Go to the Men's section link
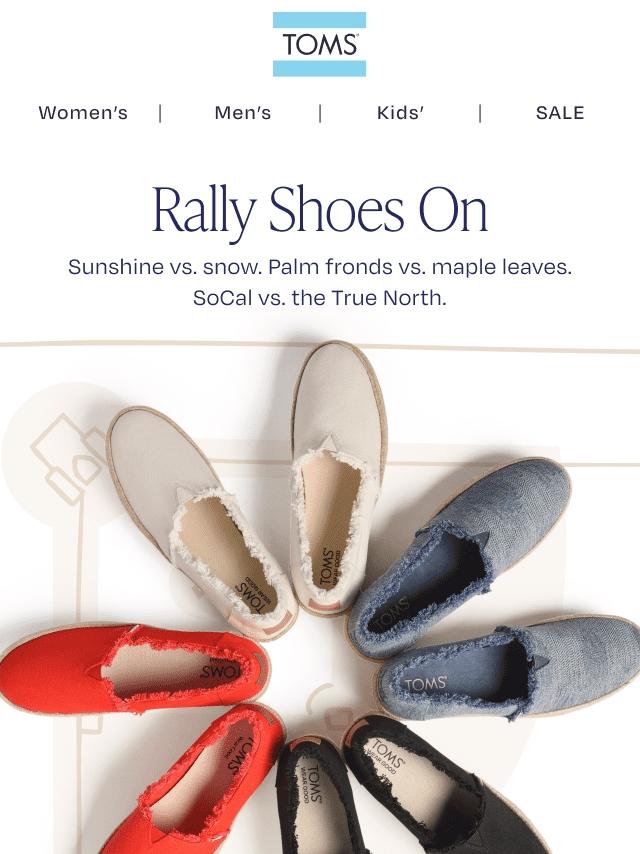The image size is (640, 854). pos(243,113)
